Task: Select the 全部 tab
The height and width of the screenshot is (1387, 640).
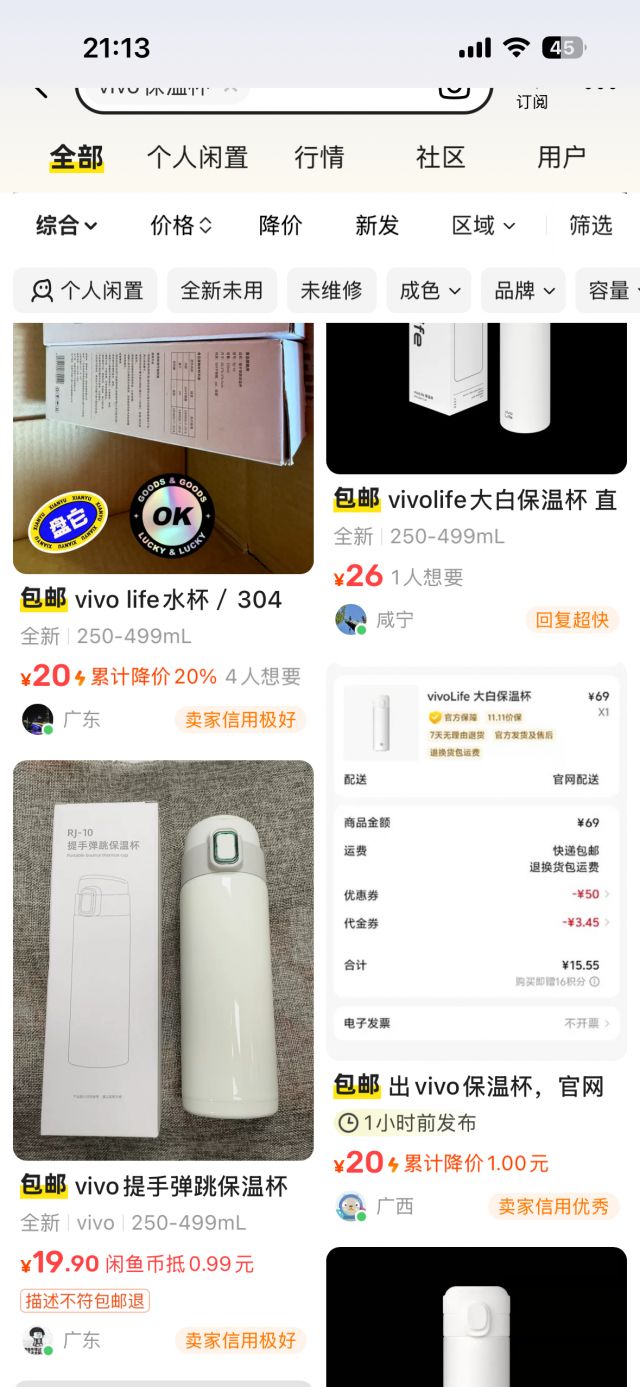Action: click(x=76, y=157)
